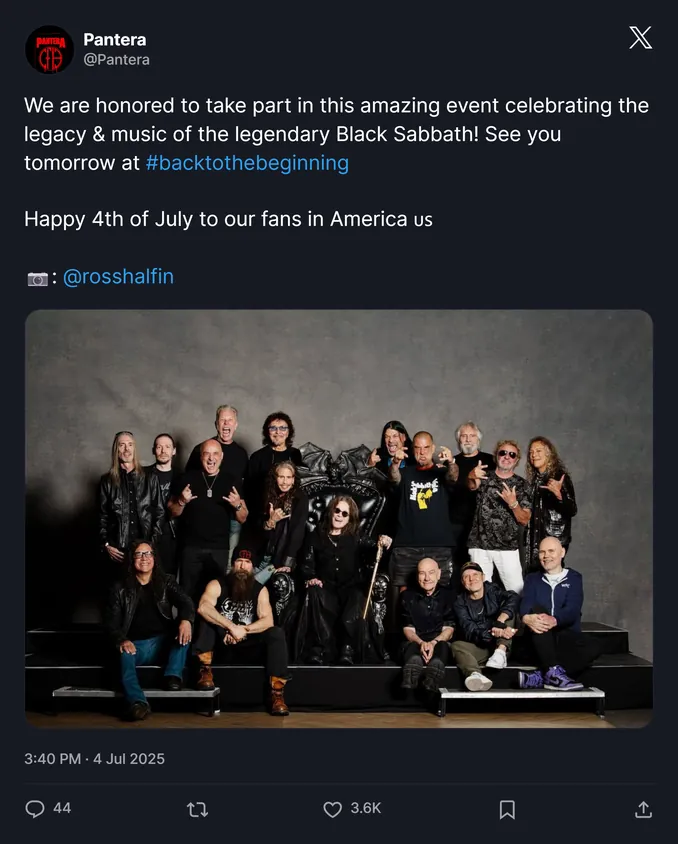Like the Pantera post
The image size is (678, 844).
tap(333, 809)
